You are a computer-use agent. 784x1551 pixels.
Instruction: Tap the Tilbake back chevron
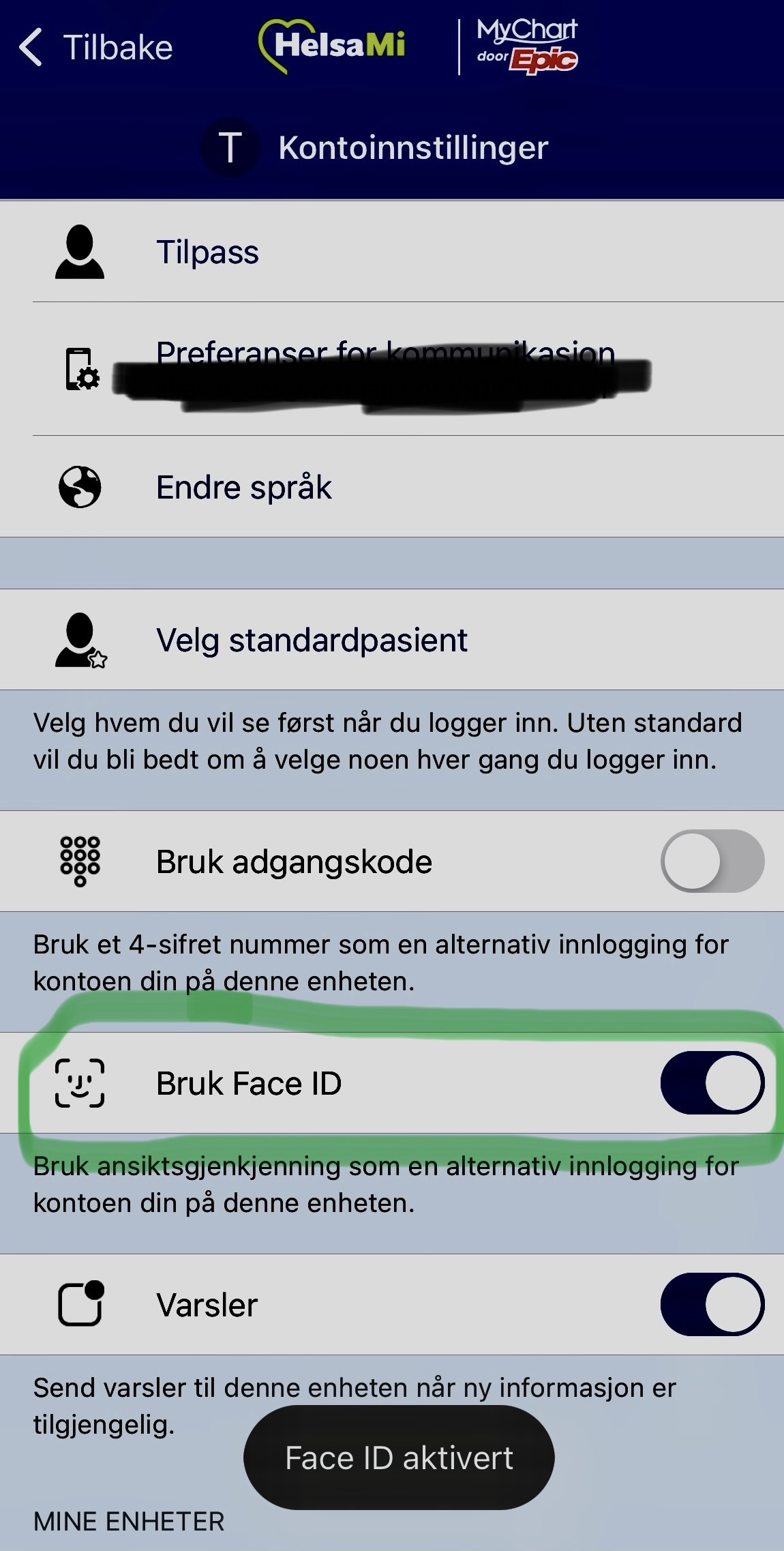tap(30, 46)
